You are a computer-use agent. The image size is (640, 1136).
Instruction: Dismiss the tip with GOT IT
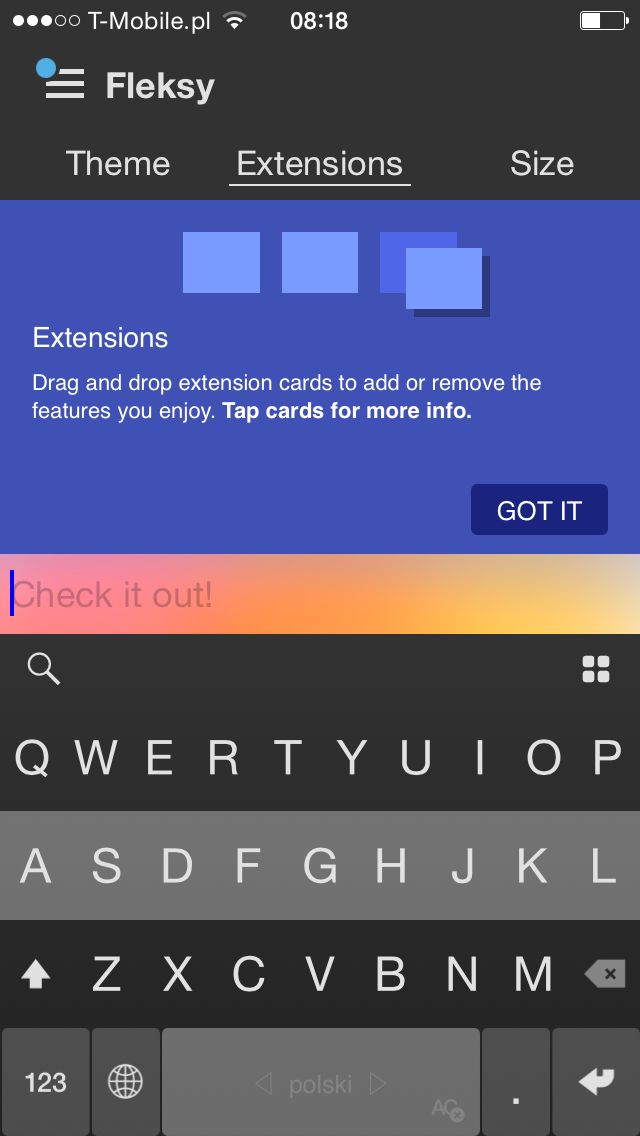point(539,510)
